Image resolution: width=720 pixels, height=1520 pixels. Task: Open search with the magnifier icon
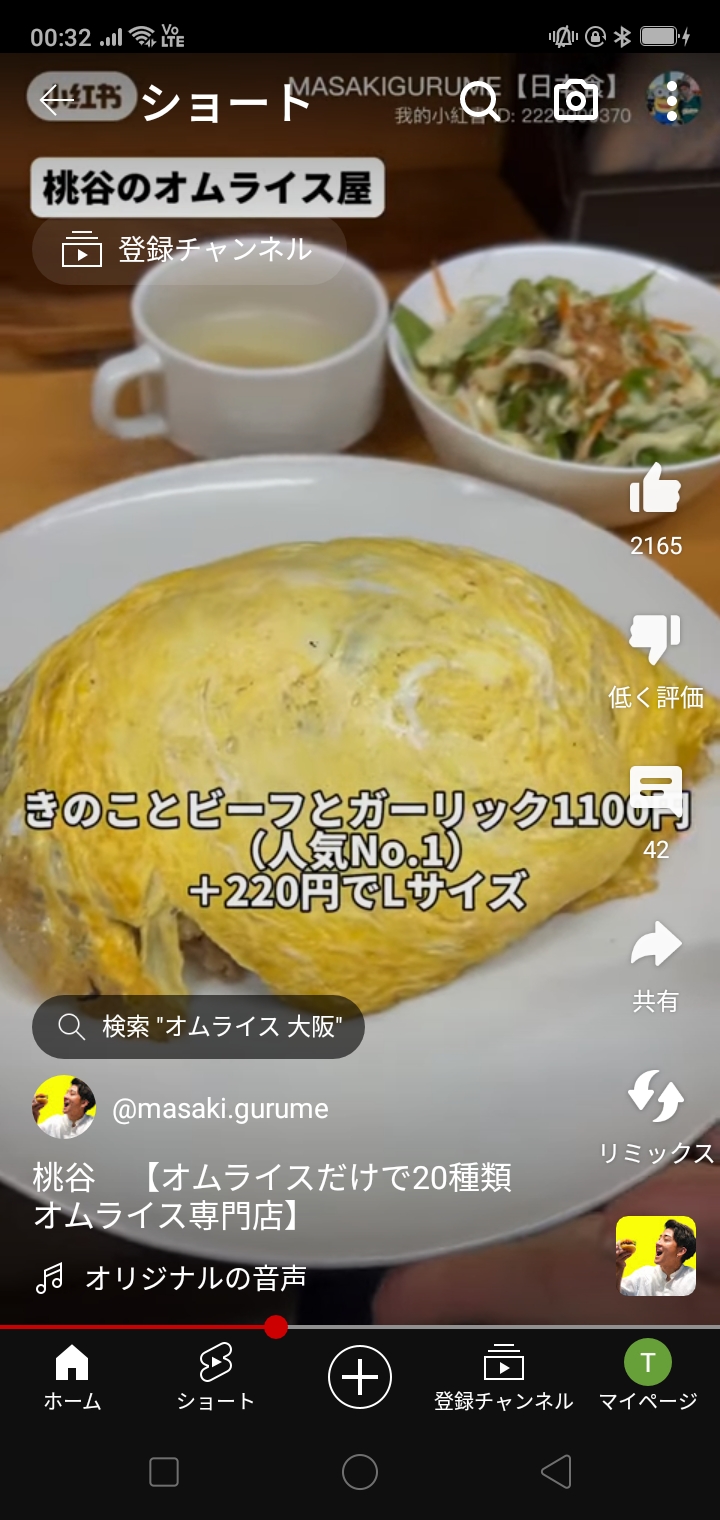[481, 100]
